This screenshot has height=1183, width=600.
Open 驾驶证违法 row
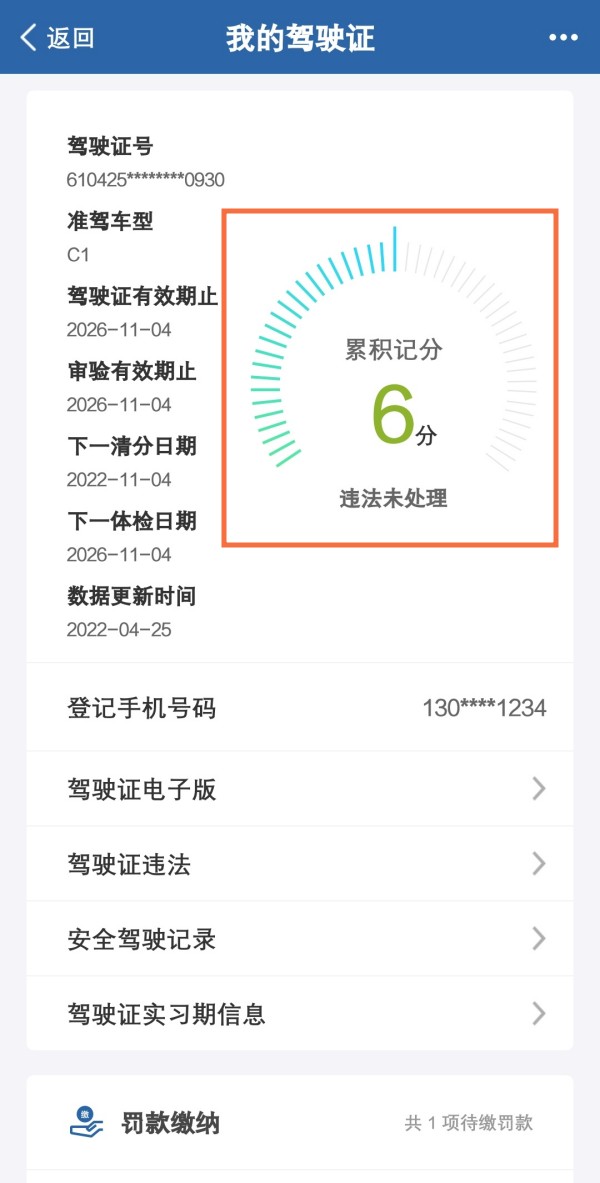point(300,864)
